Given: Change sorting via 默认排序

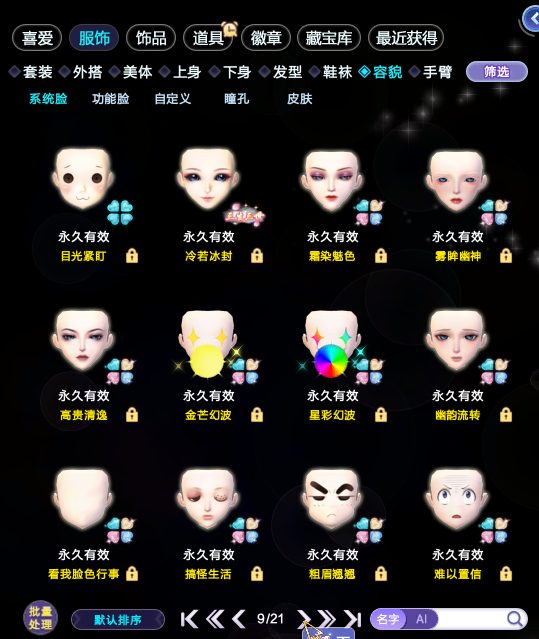Looking at the screenshot, I should [118, 620].
